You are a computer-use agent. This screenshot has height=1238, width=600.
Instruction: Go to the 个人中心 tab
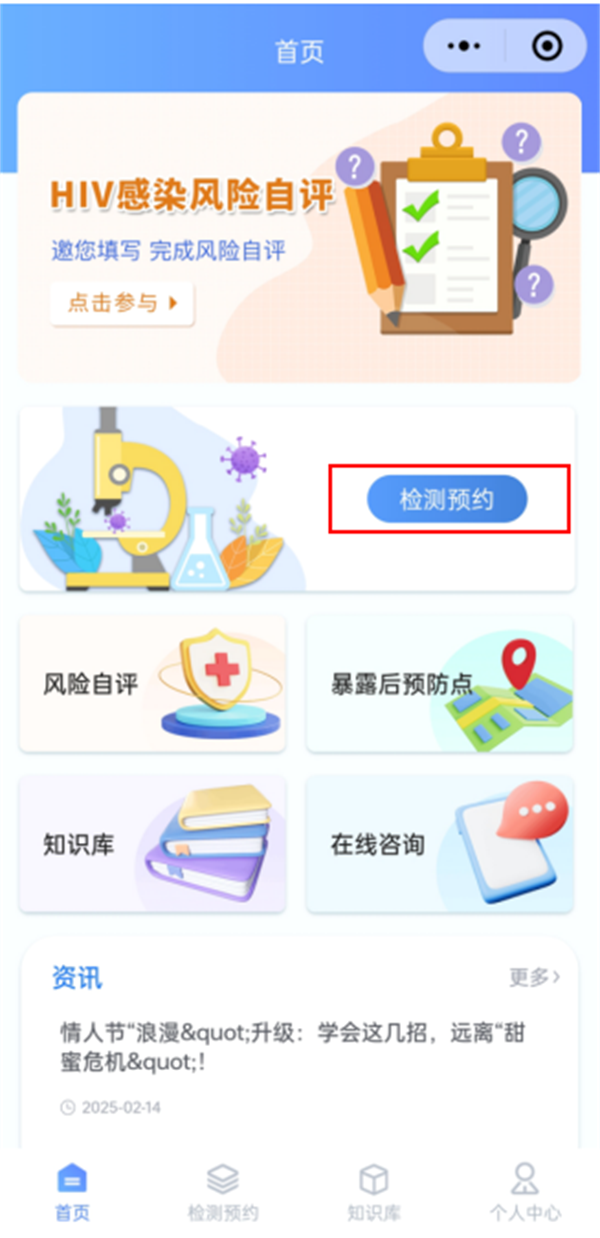524,1192
